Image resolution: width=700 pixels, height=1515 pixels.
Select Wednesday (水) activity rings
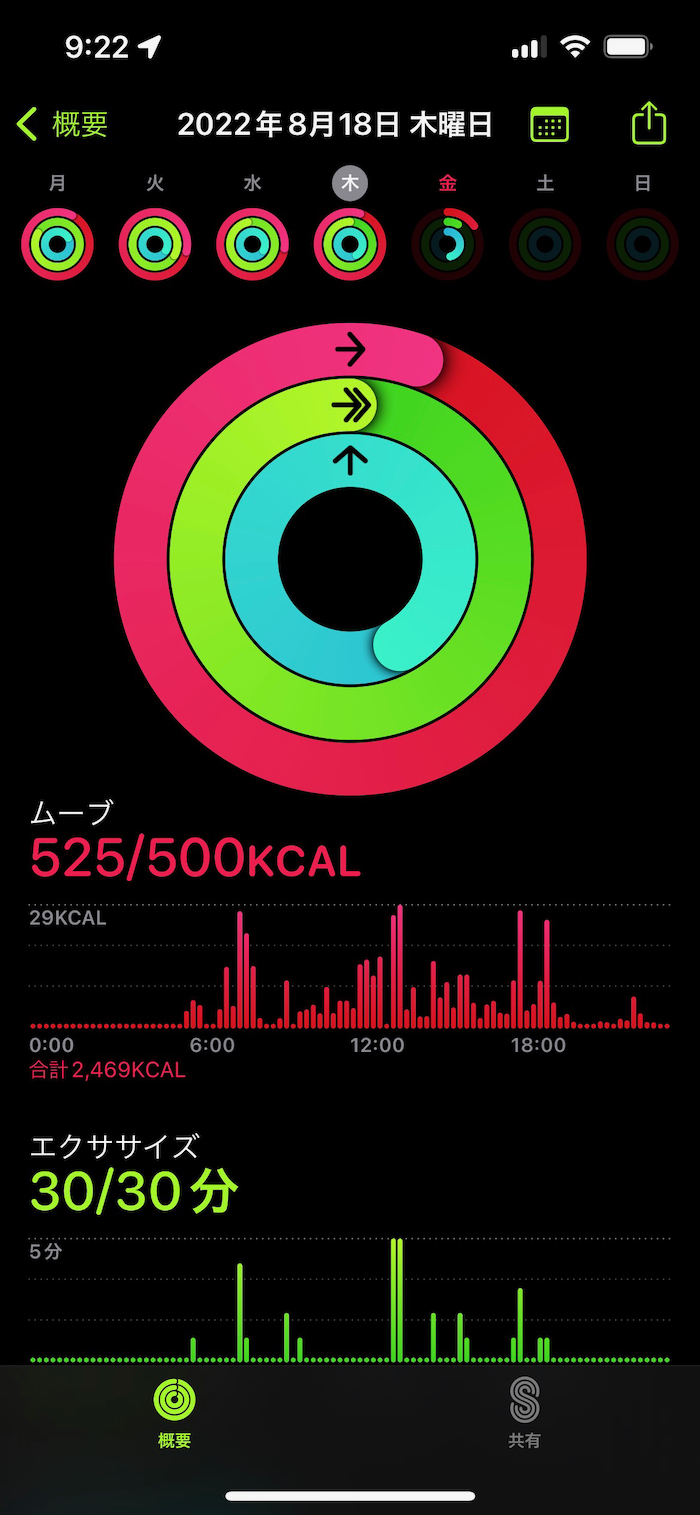tap(252, 243)
